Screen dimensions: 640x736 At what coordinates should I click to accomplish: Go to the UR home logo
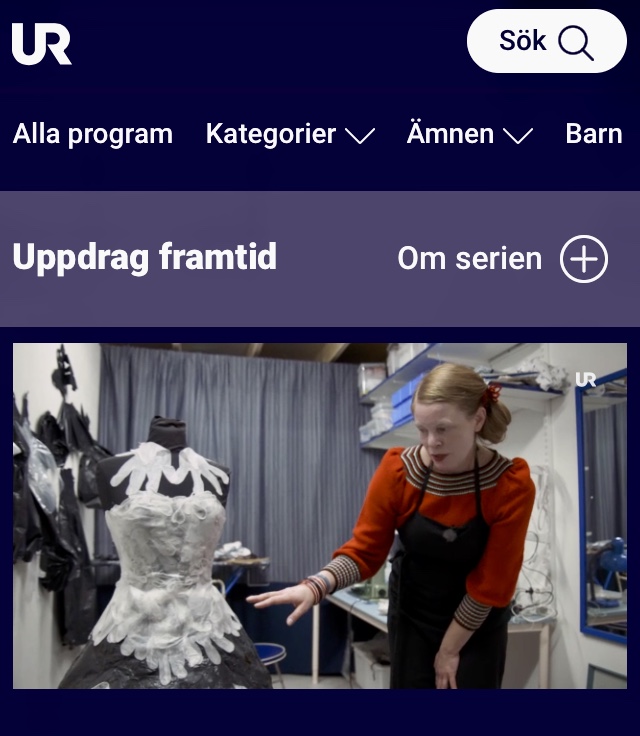(x=42, y=44)
